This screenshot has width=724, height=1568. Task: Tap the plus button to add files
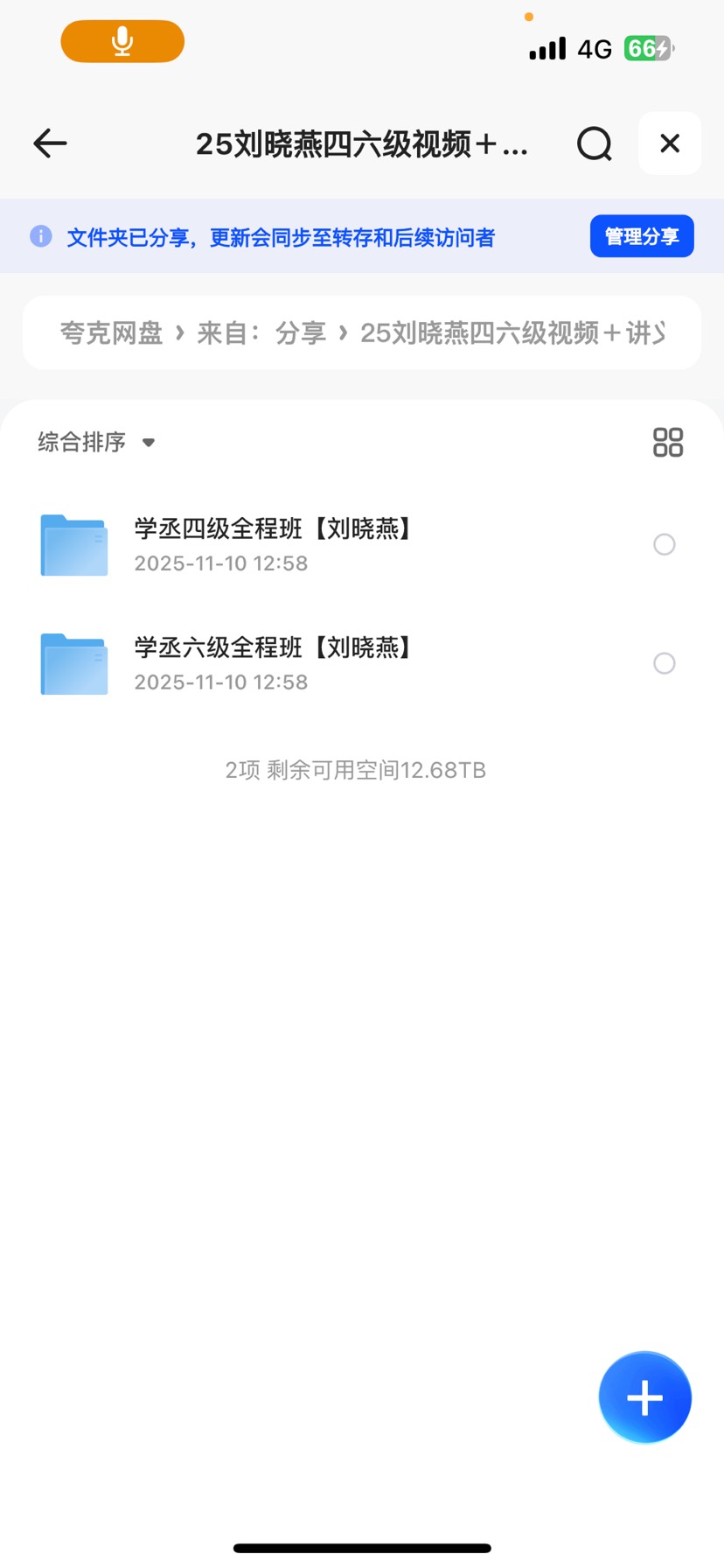tap(644, 1396)
